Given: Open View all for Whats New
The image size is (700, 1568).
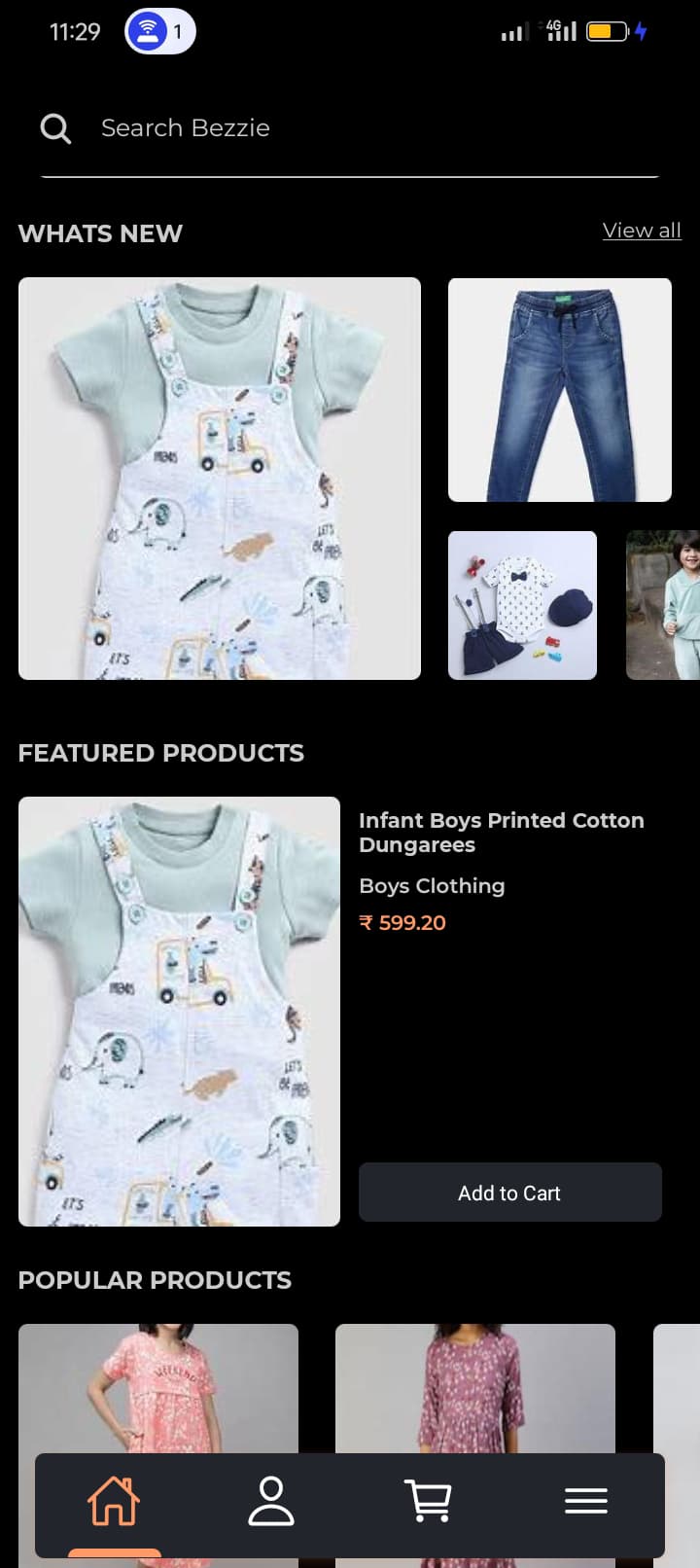Looking at the screenshot, I should [641, 231].
